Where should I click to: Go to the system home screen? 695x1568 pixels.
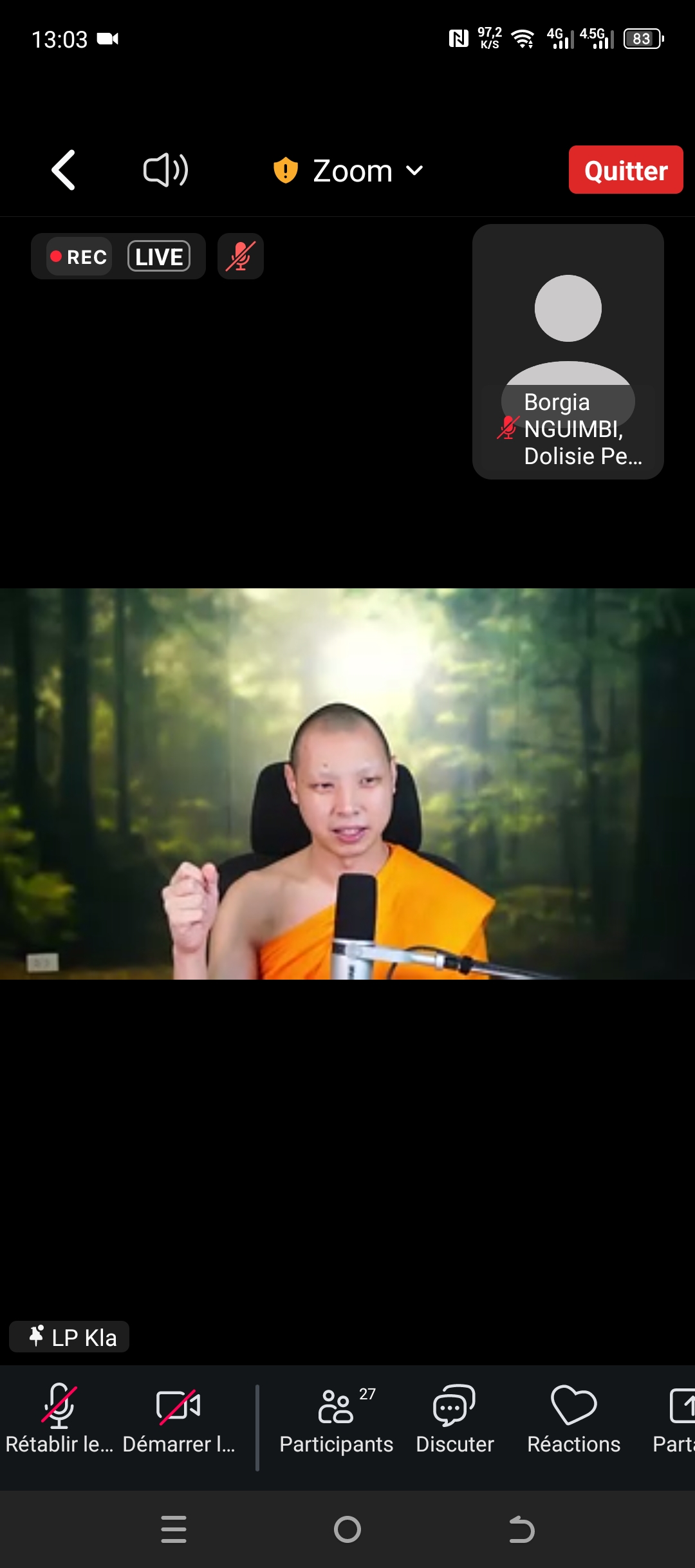tap(347, 1529)
